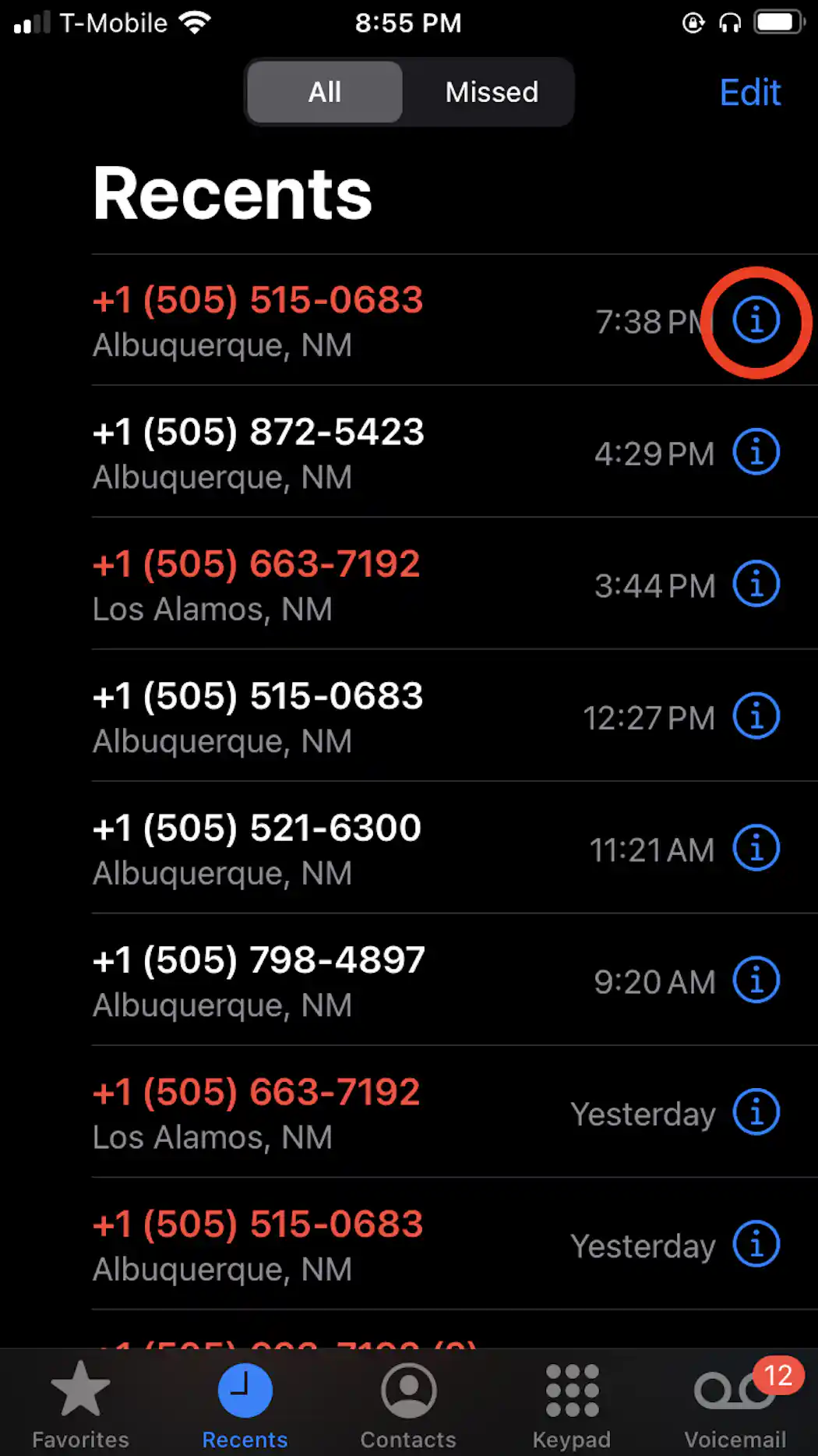
Task: Open info for the 9:20 AM call
Action: [756, 981]
